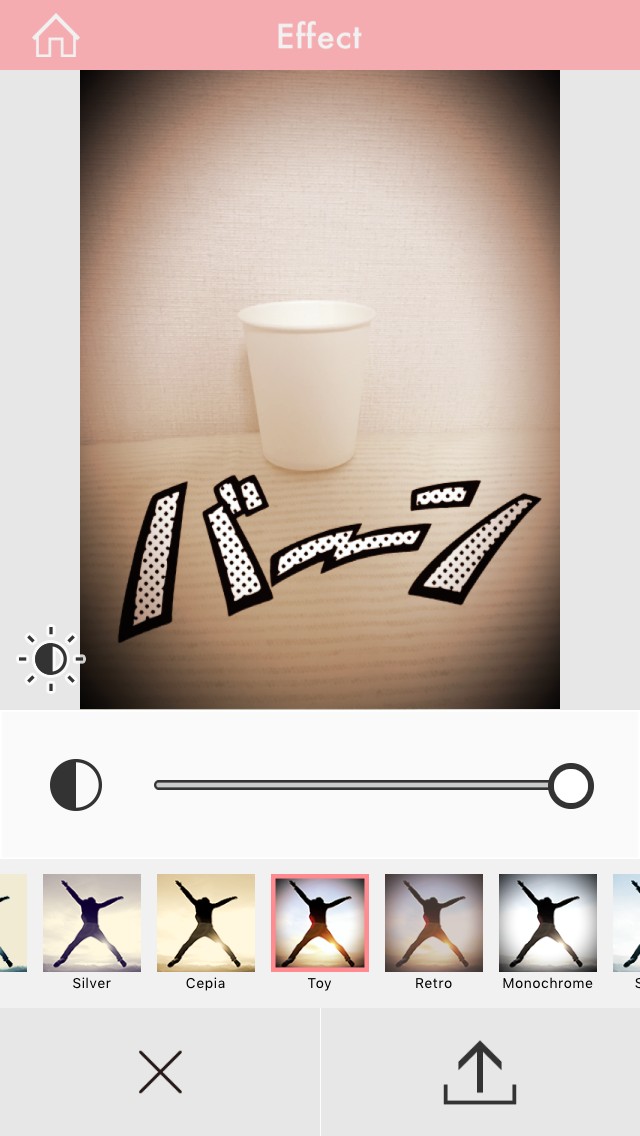
Task: Cancel the effect with X button
Action: tap(160, 1072)
